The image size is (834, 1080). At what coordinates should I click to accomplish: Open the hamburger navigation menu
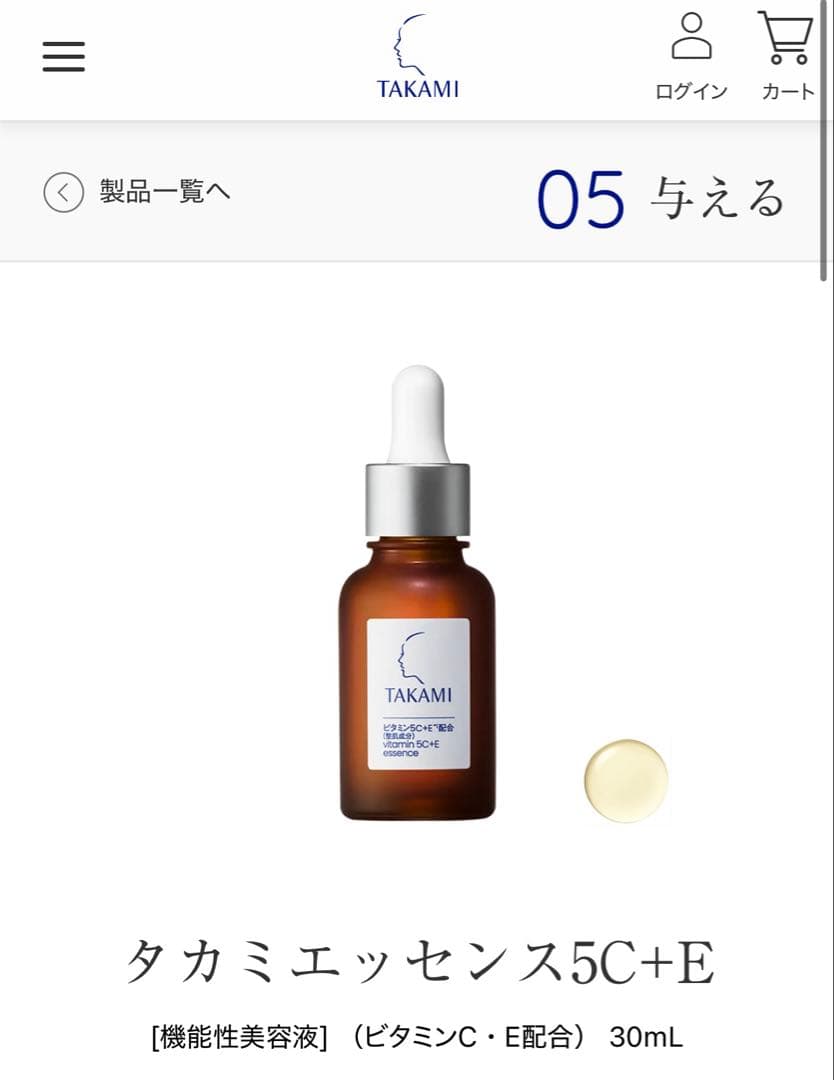pyautogui.click(x=64, y=57)
